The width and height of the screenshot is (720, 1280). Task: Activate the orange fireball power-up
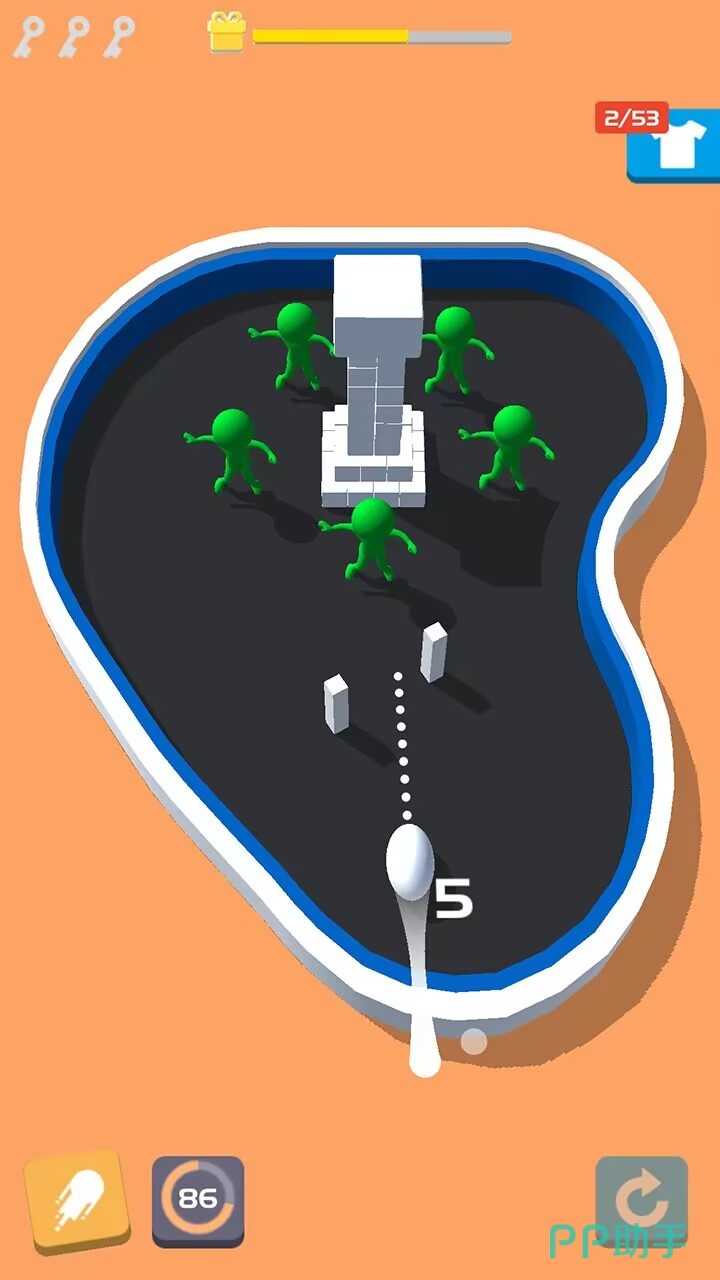pos(77,1199)
